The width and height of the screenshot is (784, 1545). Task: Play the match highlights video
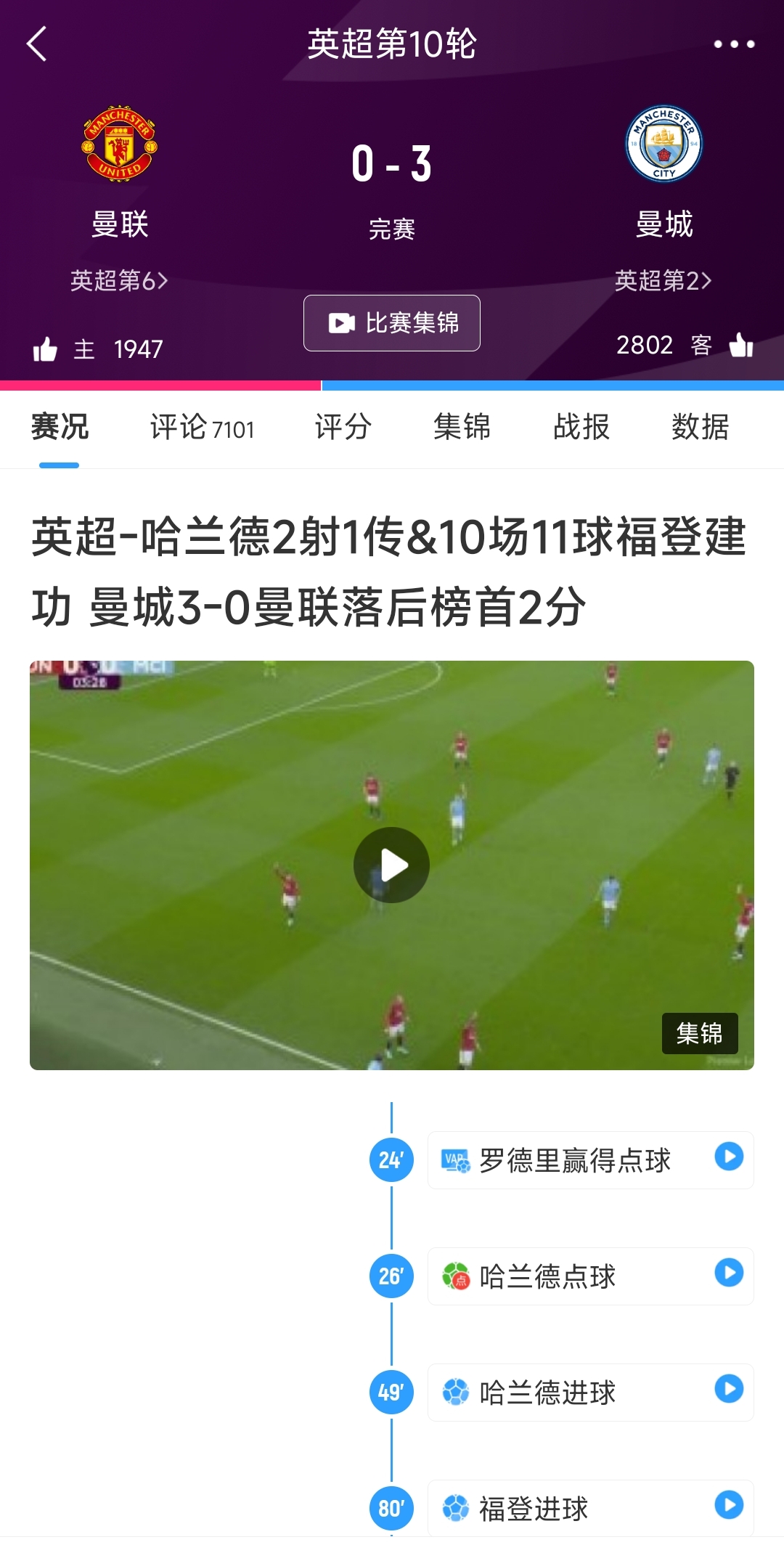(x=391, y=865)
